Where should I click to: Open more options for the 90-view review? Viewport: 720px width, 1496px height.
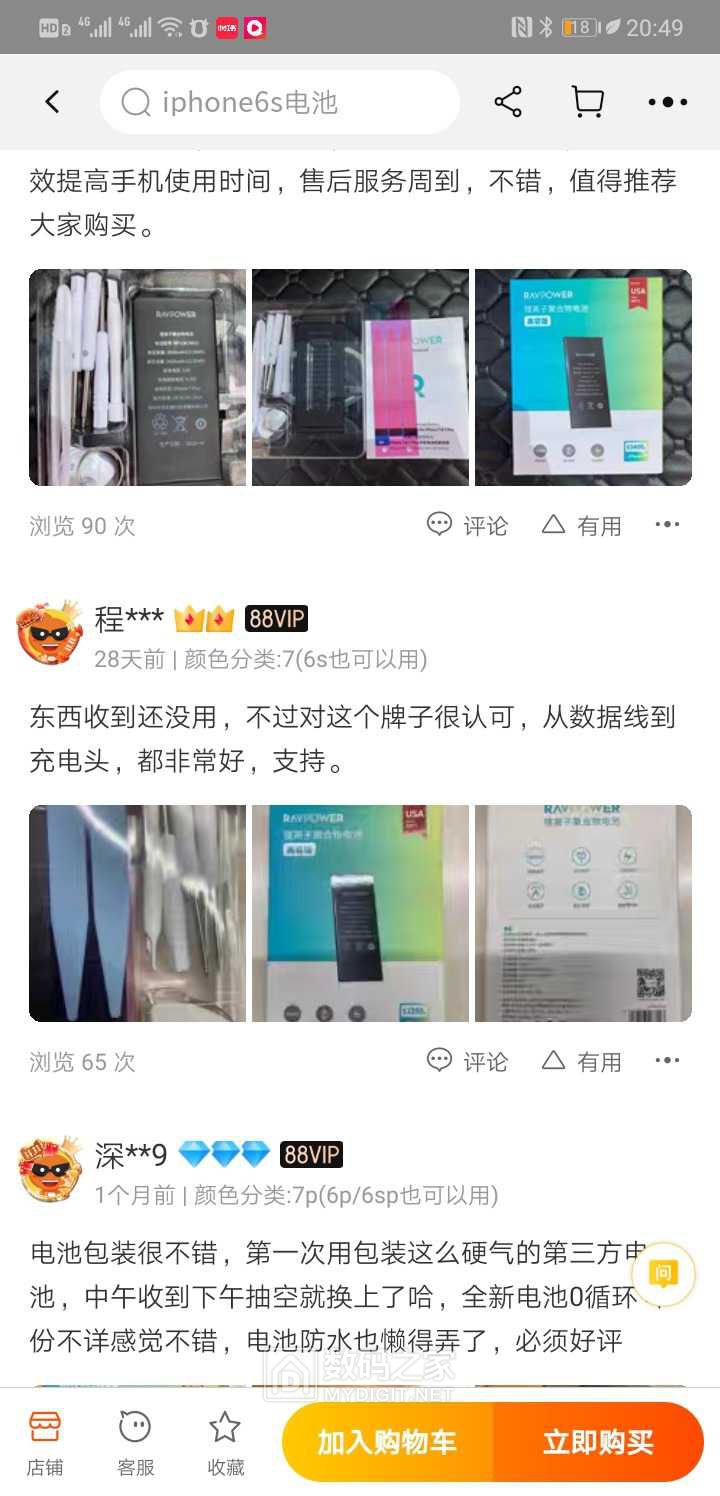667,524
